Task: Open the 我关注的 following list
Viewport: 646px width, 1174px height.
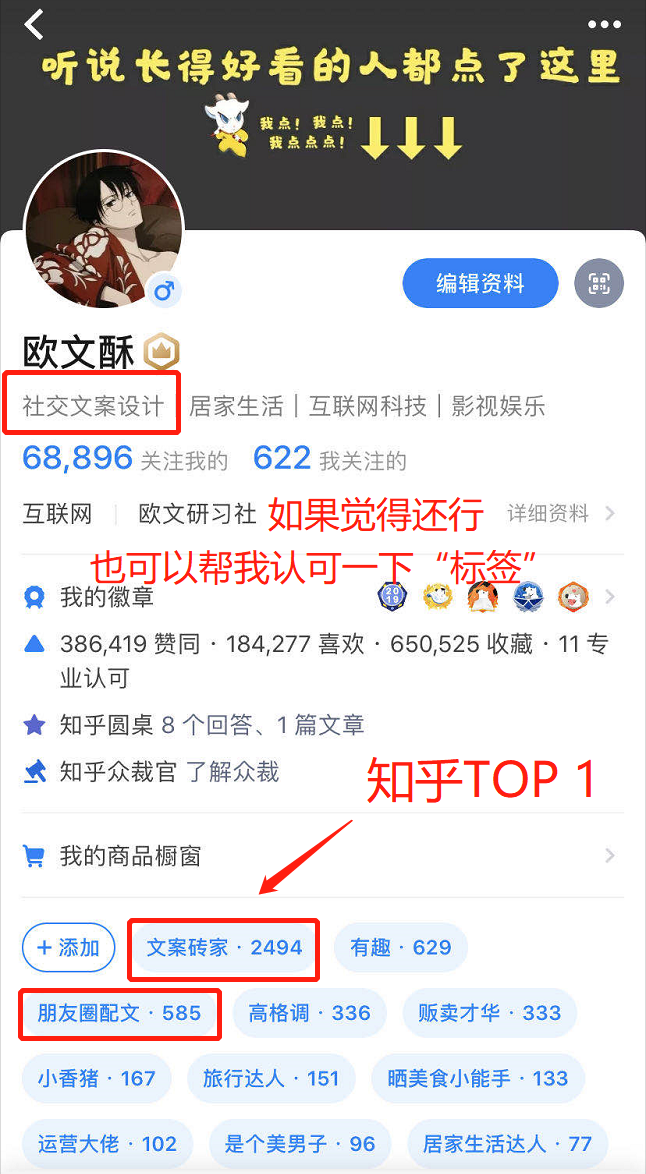Action: click(330, 459)
